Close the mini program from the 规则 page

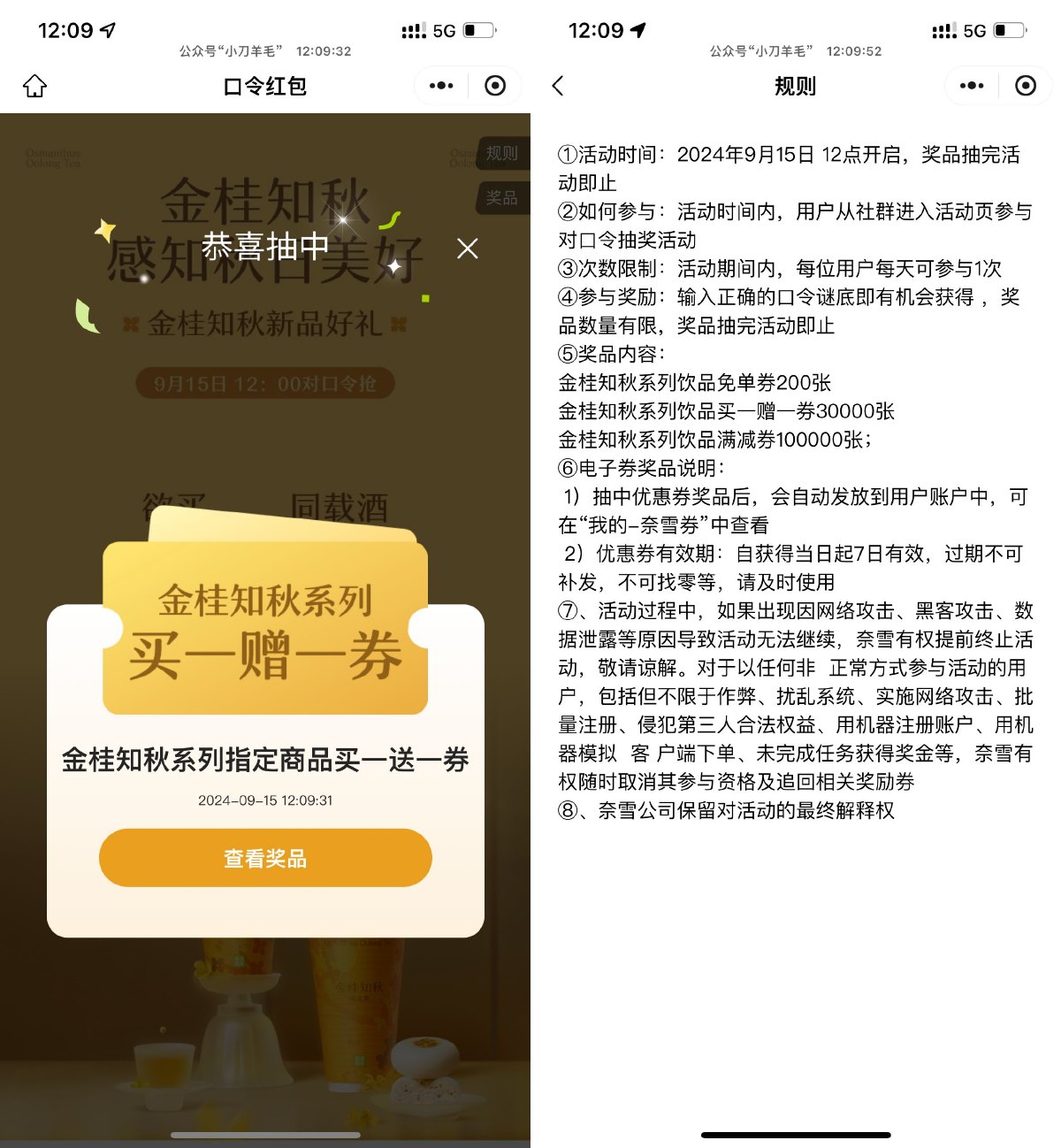(x=1026, y=86)
